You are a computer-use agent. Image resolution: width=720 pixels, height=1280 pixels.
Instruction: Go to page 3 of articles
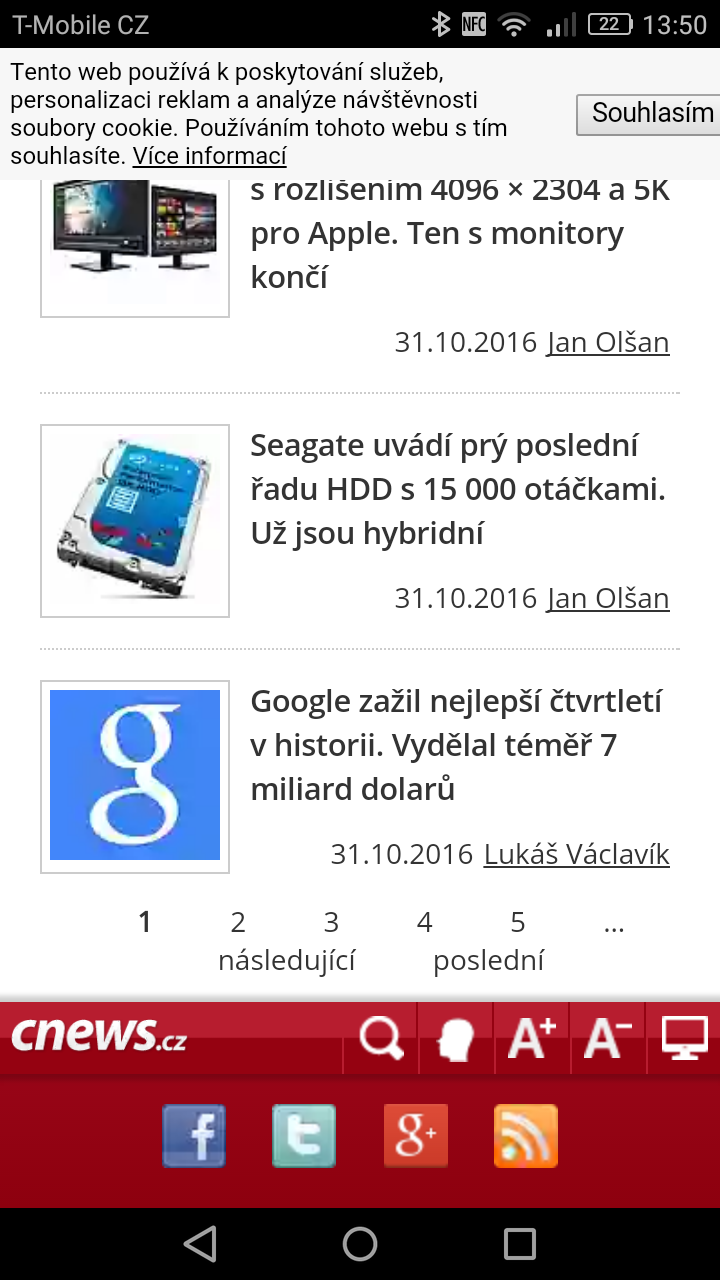[x=331, y=922]
